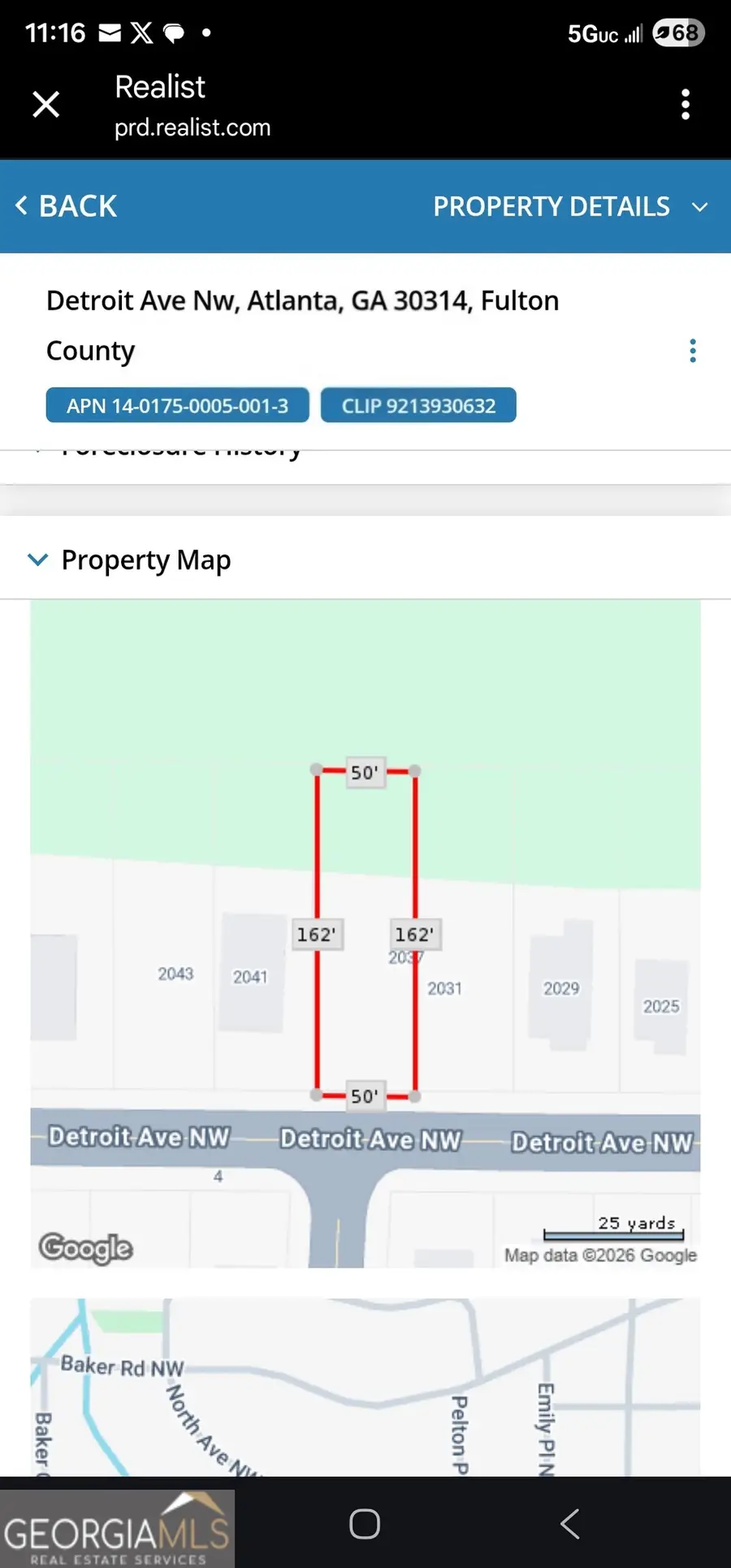Image resolution: width=731 pixels, height=1568 pixels.
Task: Go BACK to previous page
Action: (x=65, y=206)
